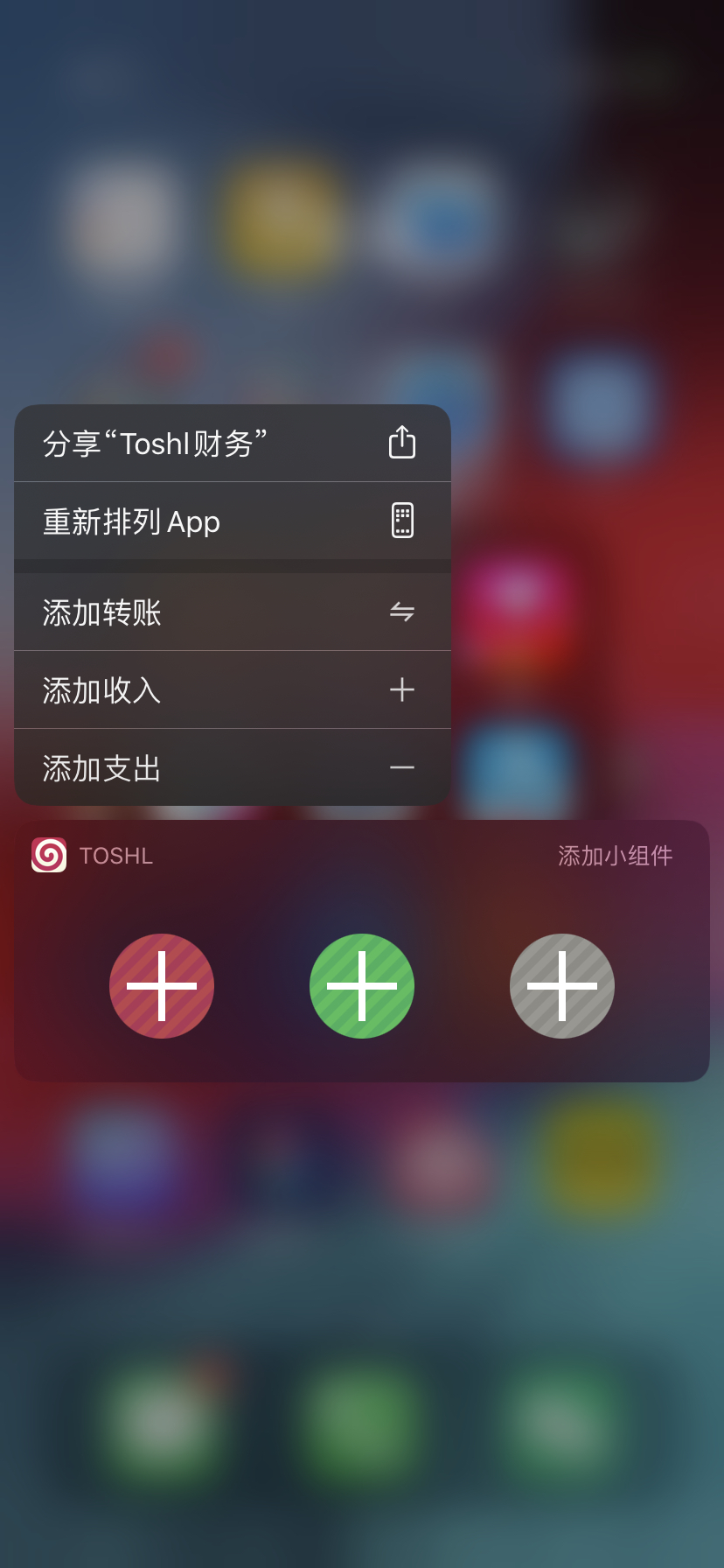Tap the Toshl spiral logo in widget header
Viewport: 724px width, 1568px height.
49,855
